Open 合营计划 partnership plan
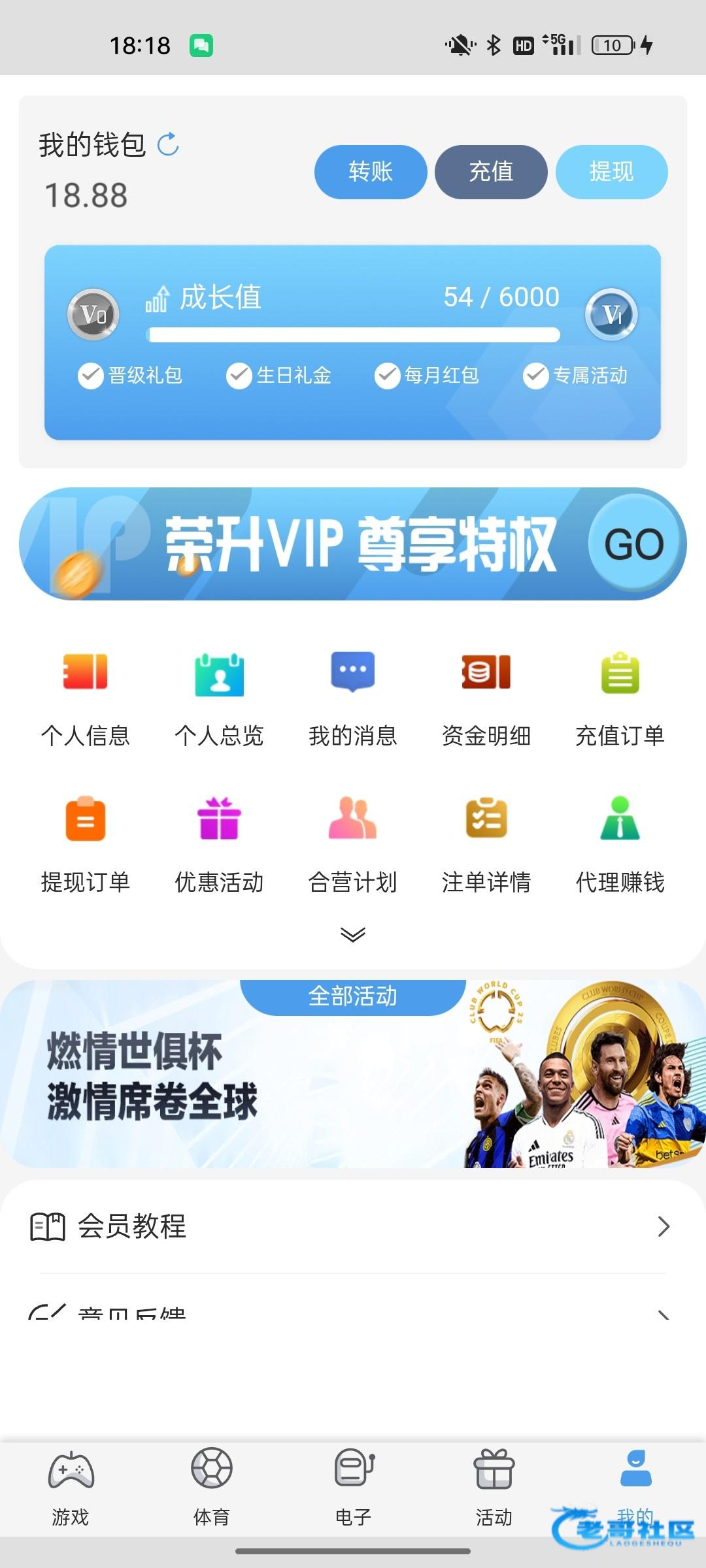706x1568 pixels. (x=353, y=844)
